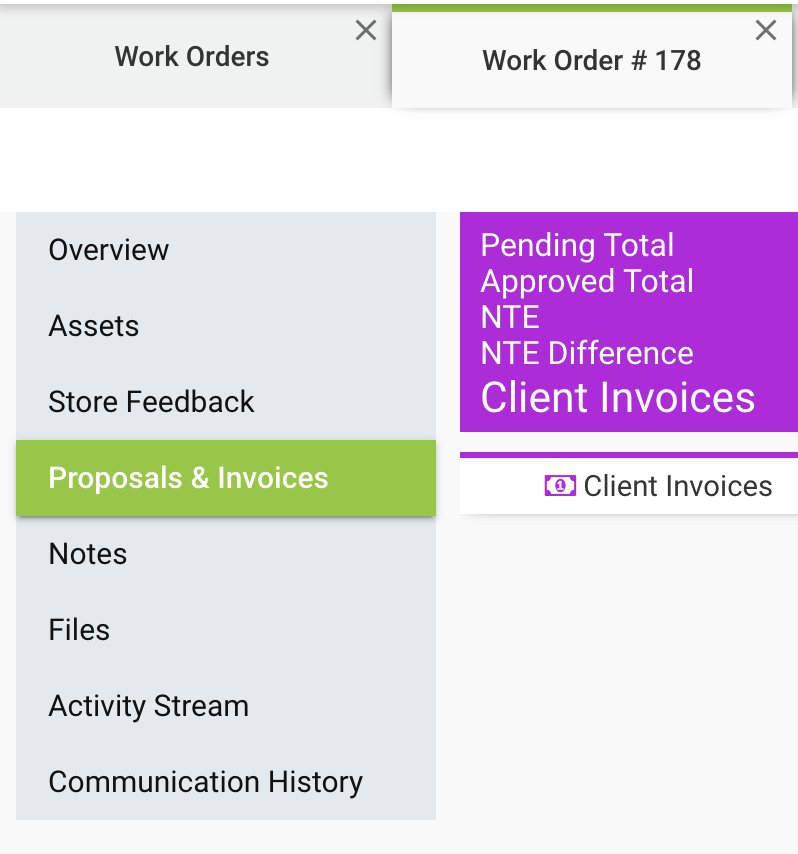This screenshot has width=798, height=854.
Task: Click Client Invoices heading in purple panel
Action: coord(617,397)
